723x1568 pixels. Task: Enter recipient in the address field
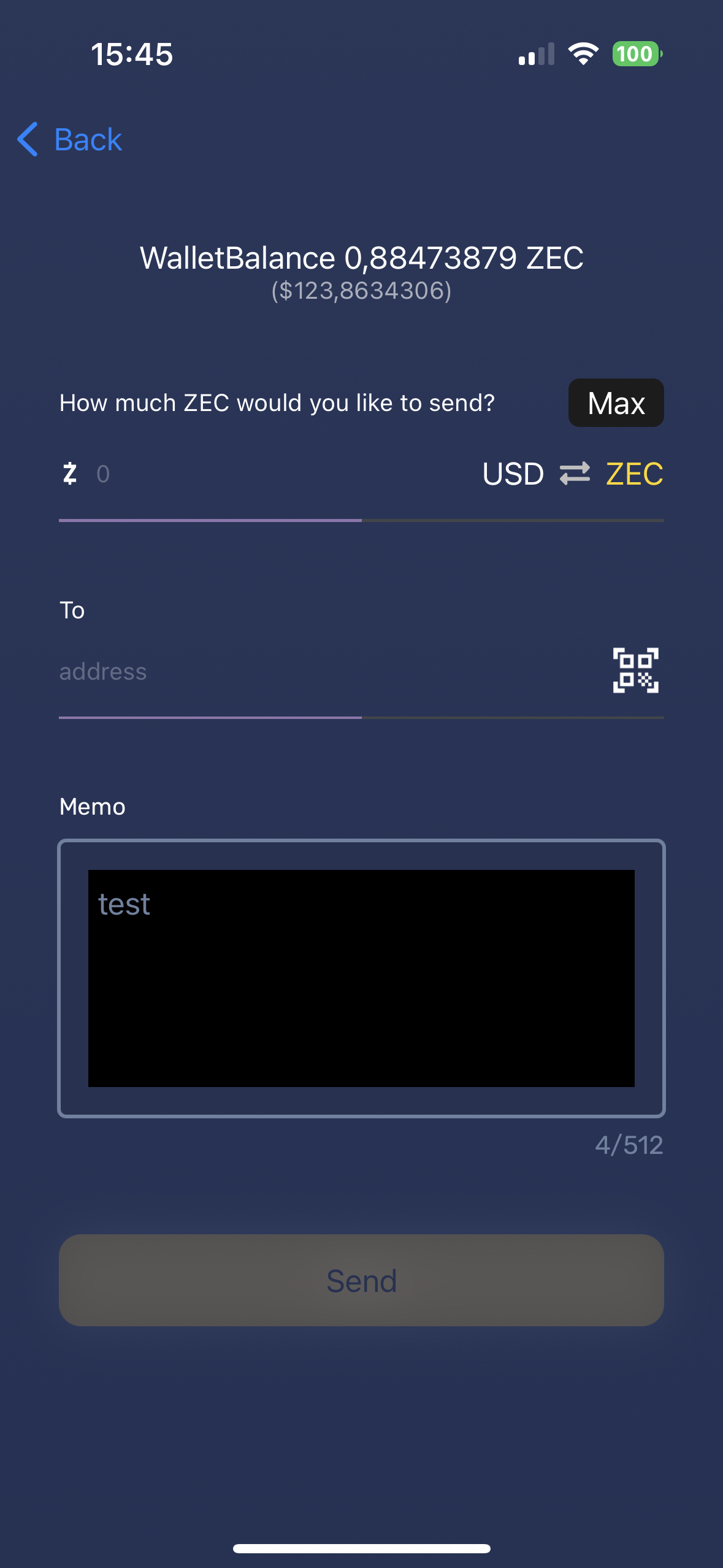click(x=331, y=671)
